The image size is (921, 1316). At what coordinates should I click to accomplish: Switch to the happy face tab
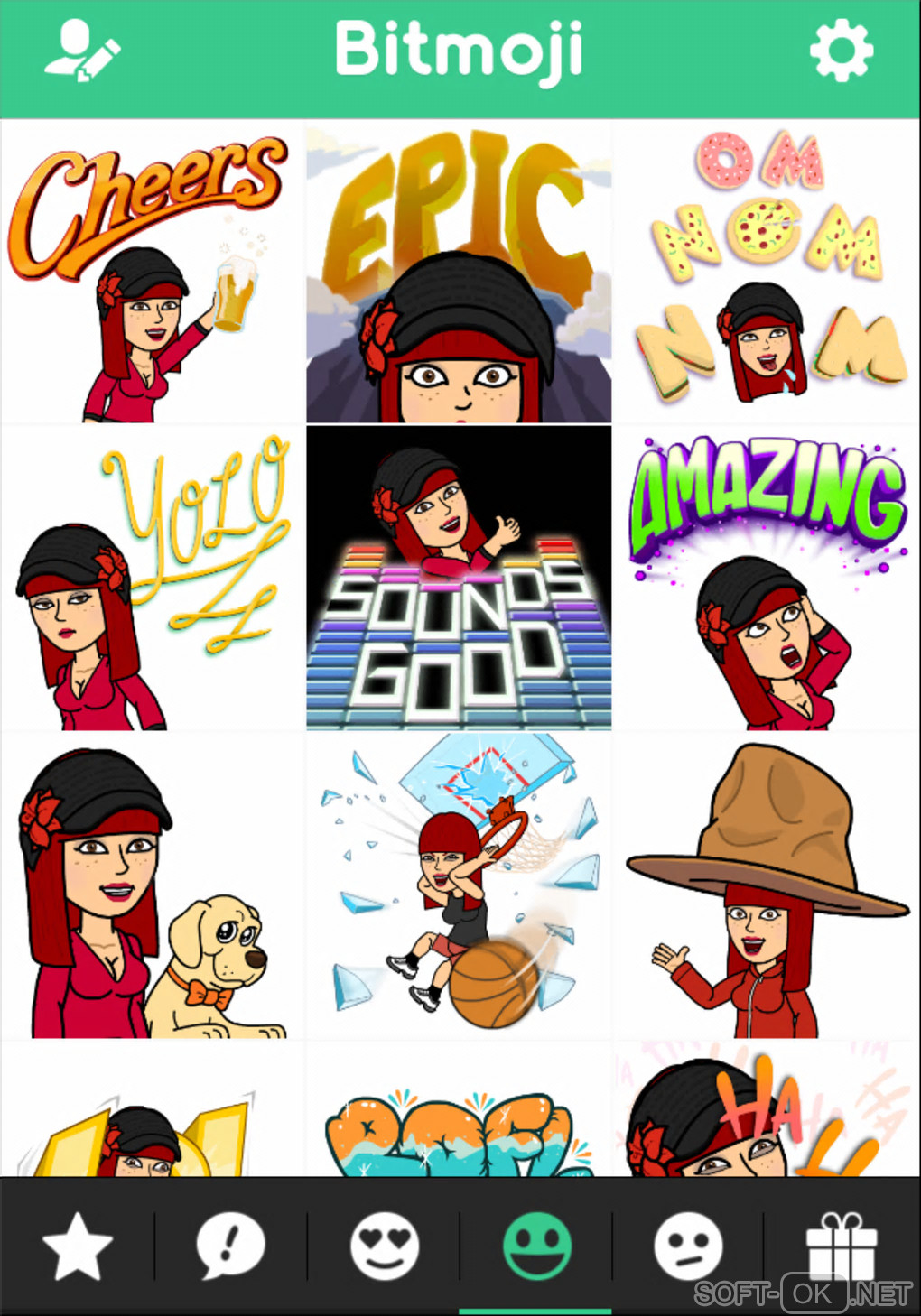tap(537, 1246)
